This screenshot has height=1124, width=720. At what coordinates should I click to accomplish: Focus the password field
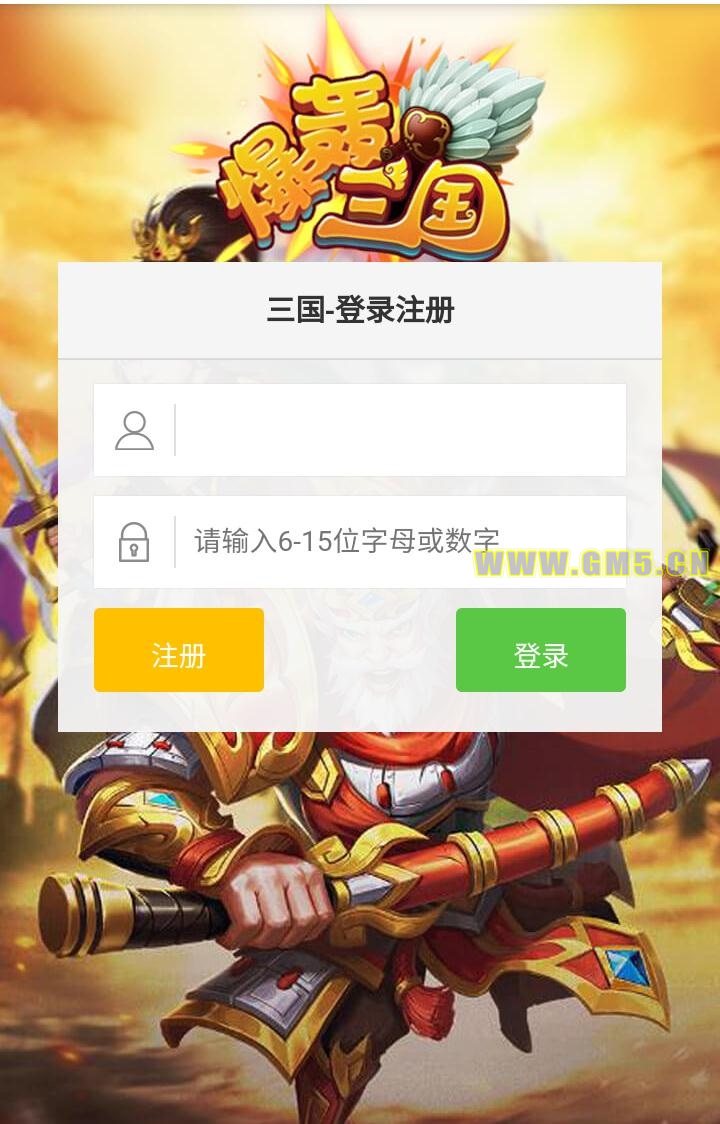click(x=400, y=542)
